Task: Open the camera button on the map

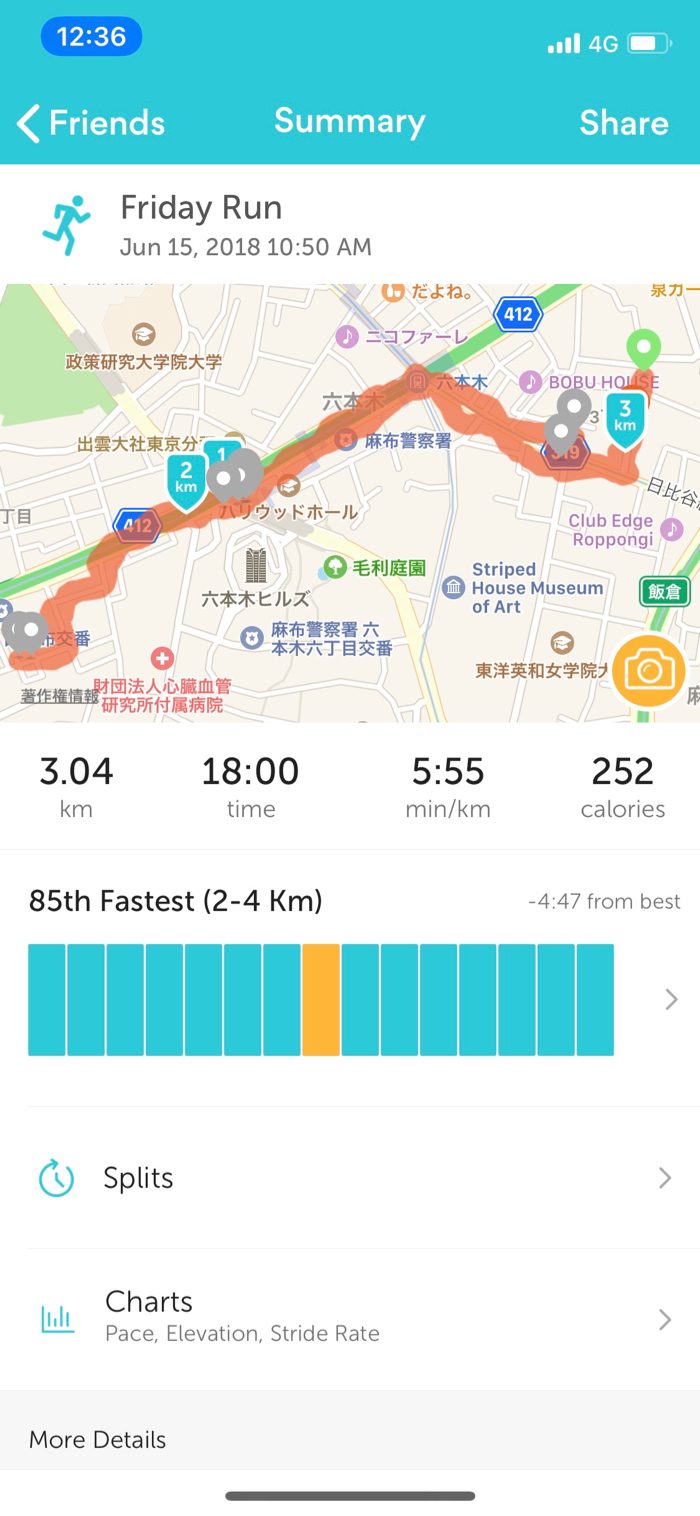Action: tap(649, 670)
